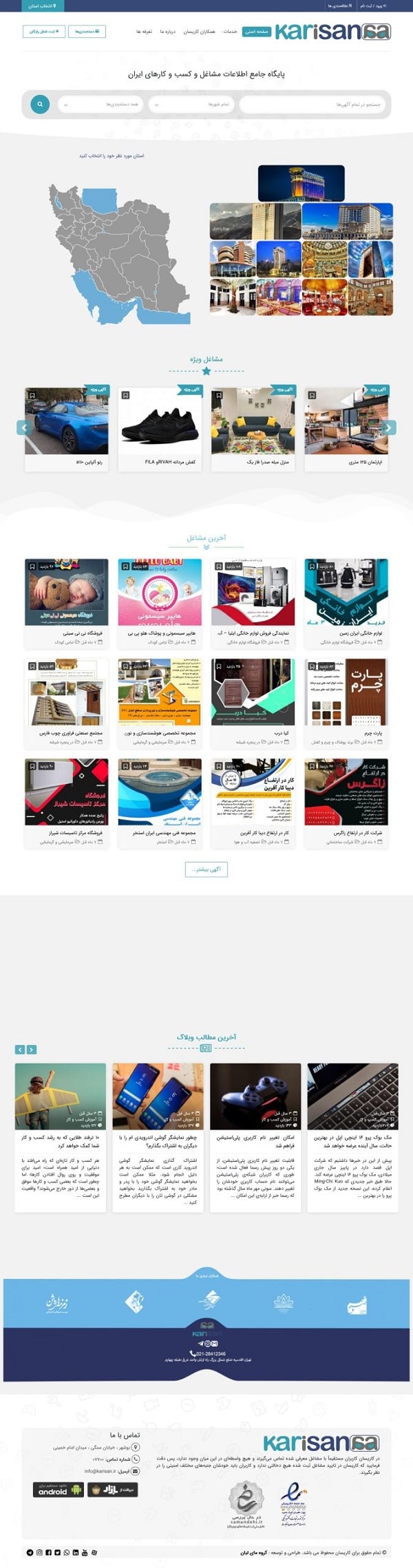
Task: Tap the more ads button
Action: coord(206,869)
